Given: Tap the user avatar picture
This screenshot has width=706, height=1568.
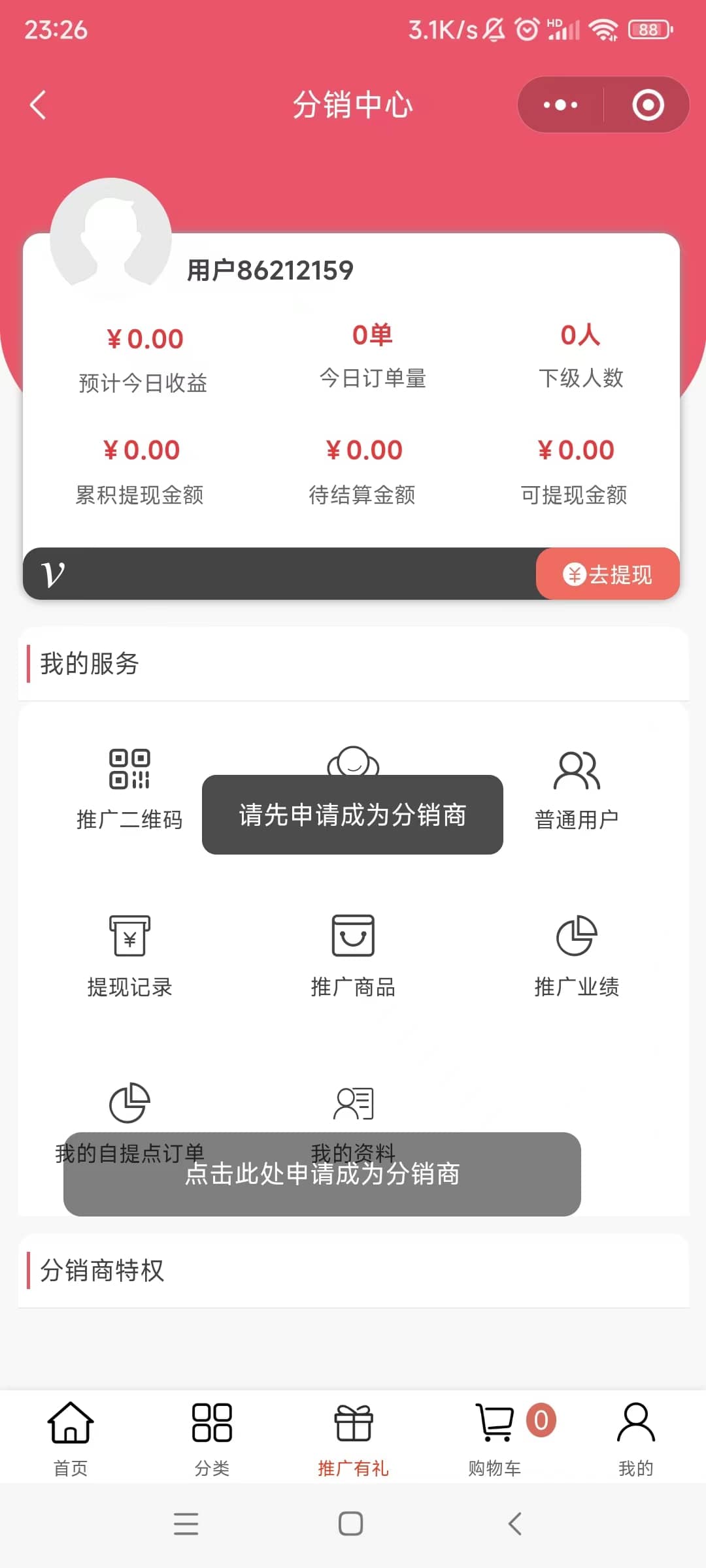Looking at the screenshot, I should coord(111,237).
